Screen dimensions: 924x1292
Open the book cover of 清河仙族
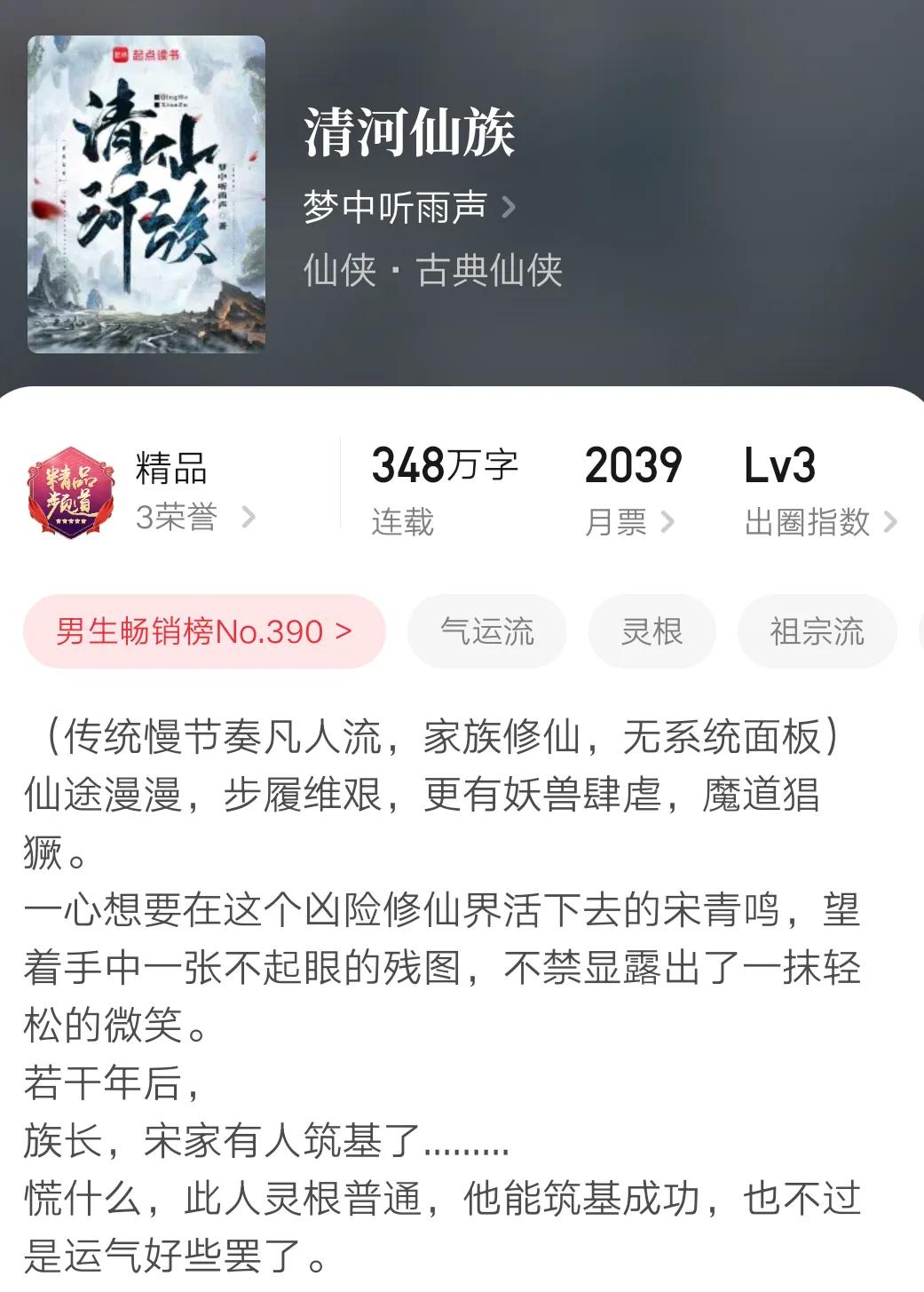146,194
